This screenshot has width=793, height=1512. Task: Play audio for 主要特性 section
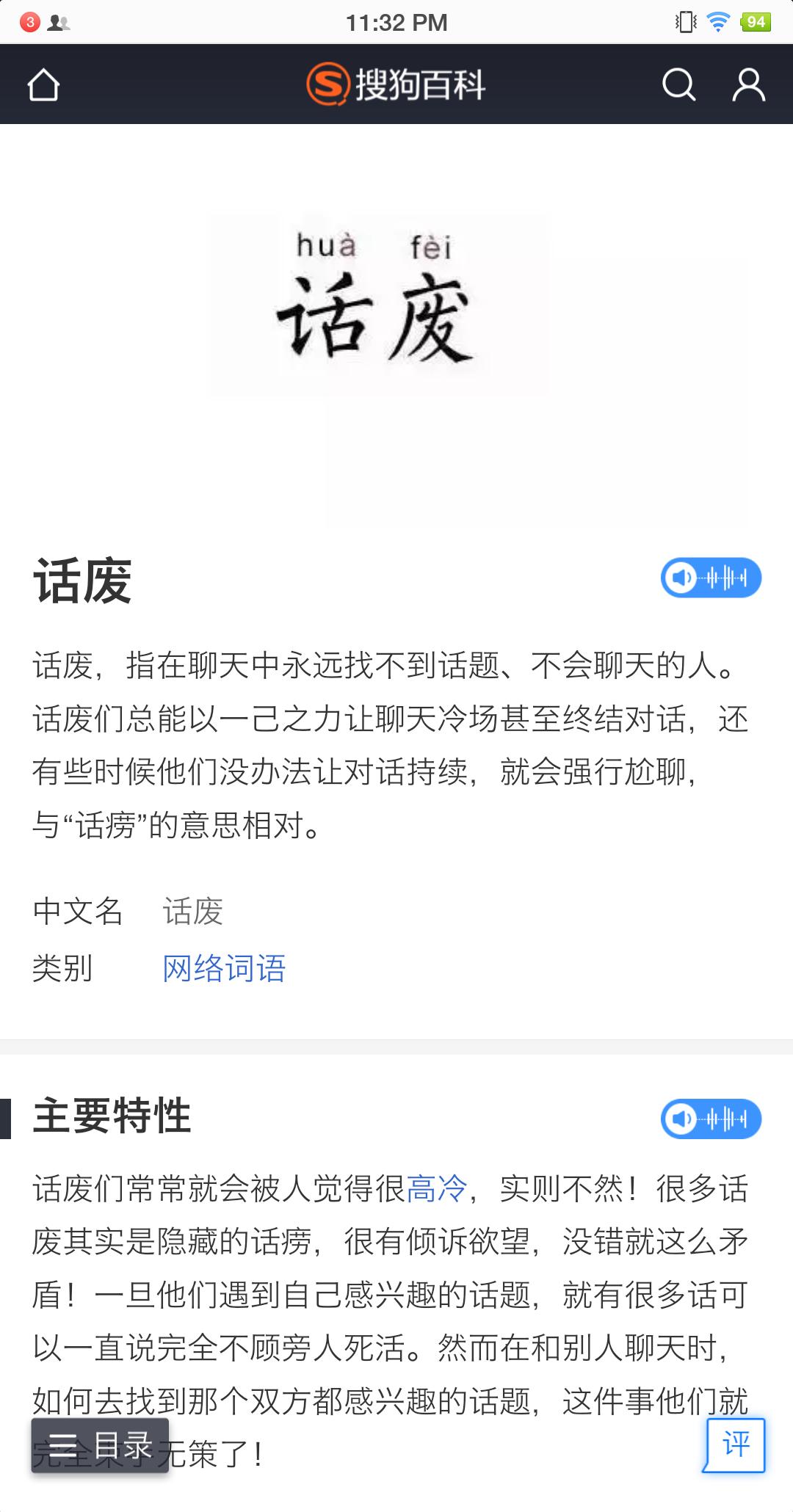coord(711,1119)
